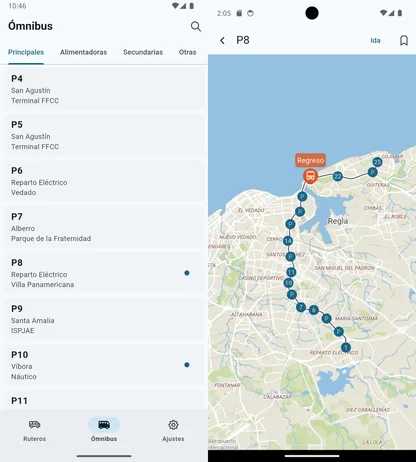Open the P4 route row
The image size is (416, 462).
coord(104,89)
